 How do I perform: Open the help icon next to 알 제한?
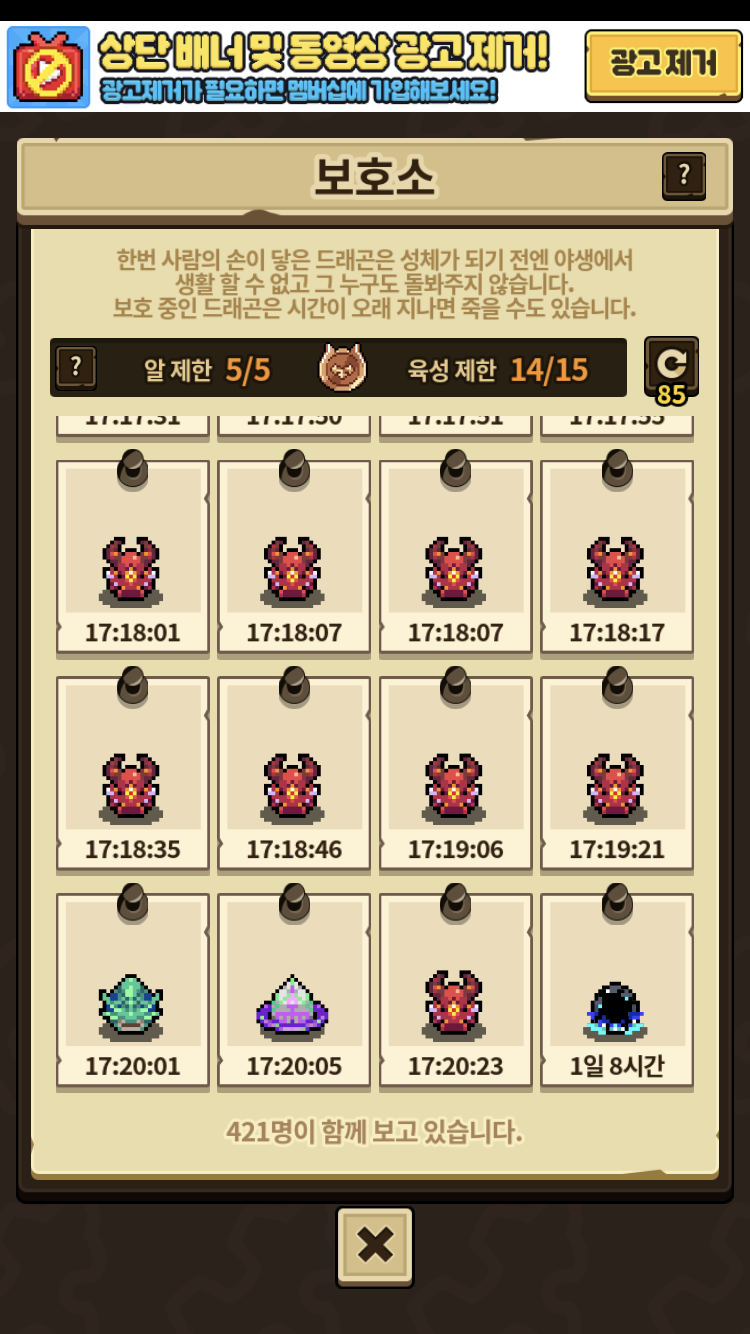(x=76, y=368)
